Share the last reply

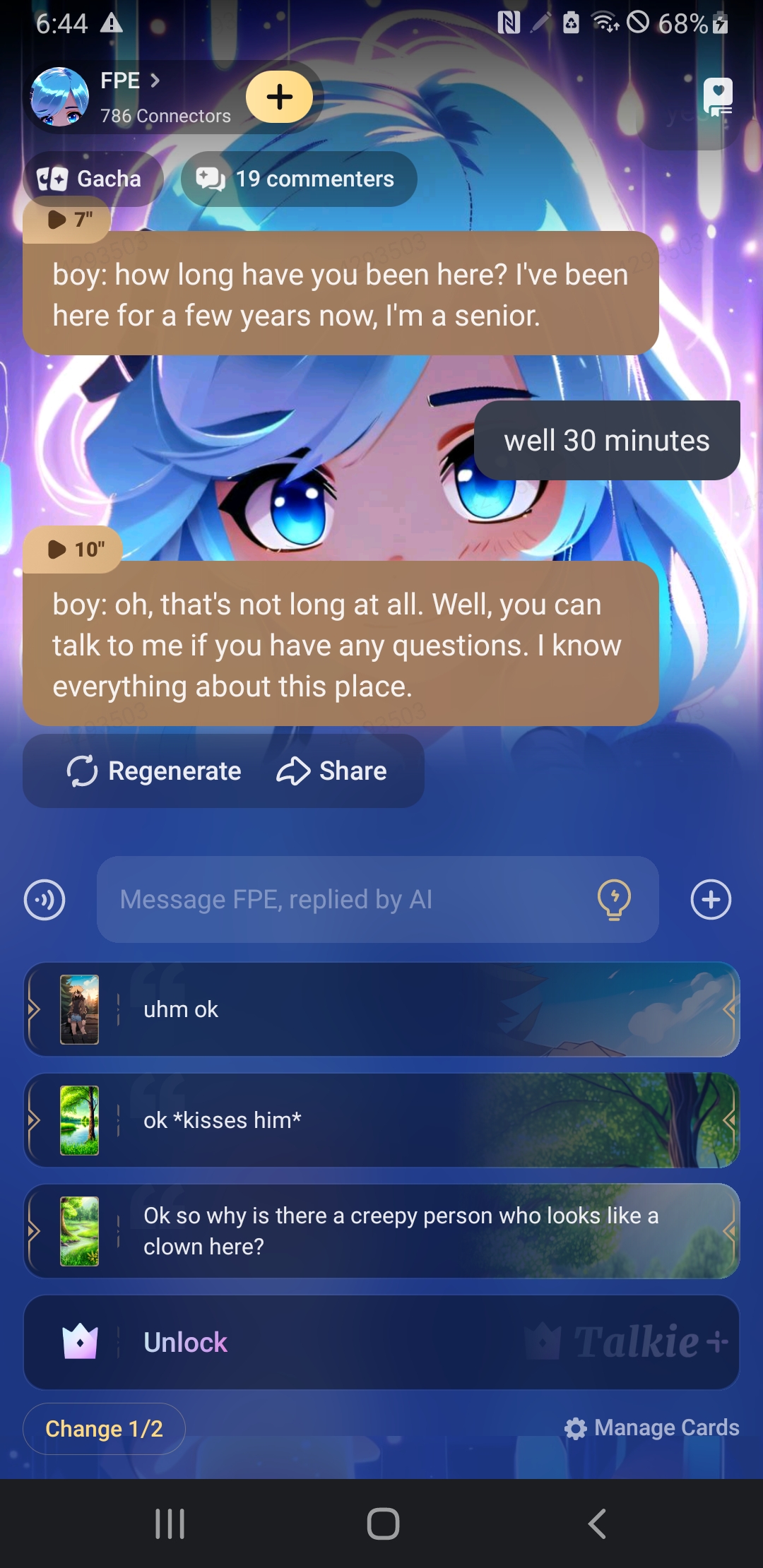pos(331,771)
